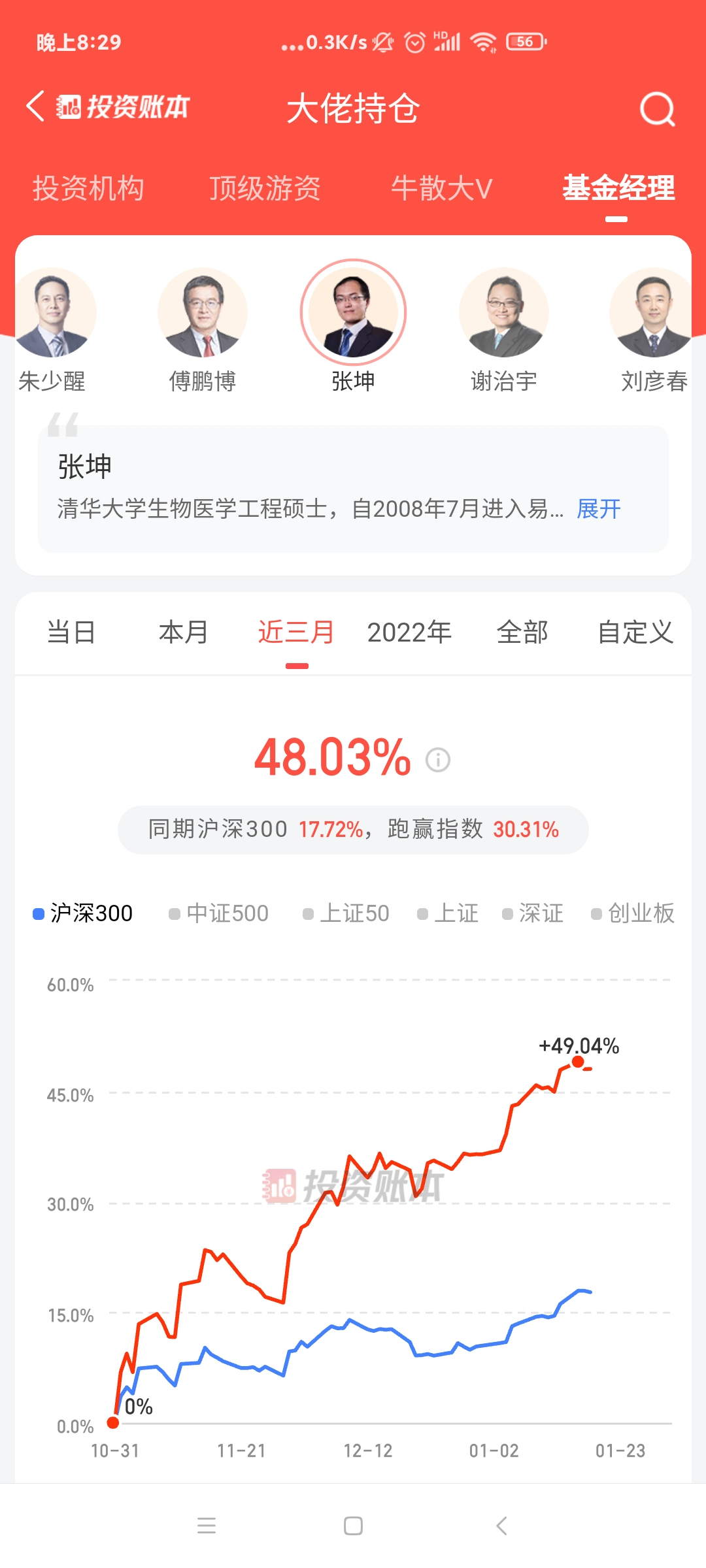Switch to 顶级游资 tab
Viewport: 706px width, 1568px height.
[x=265, y=189]
